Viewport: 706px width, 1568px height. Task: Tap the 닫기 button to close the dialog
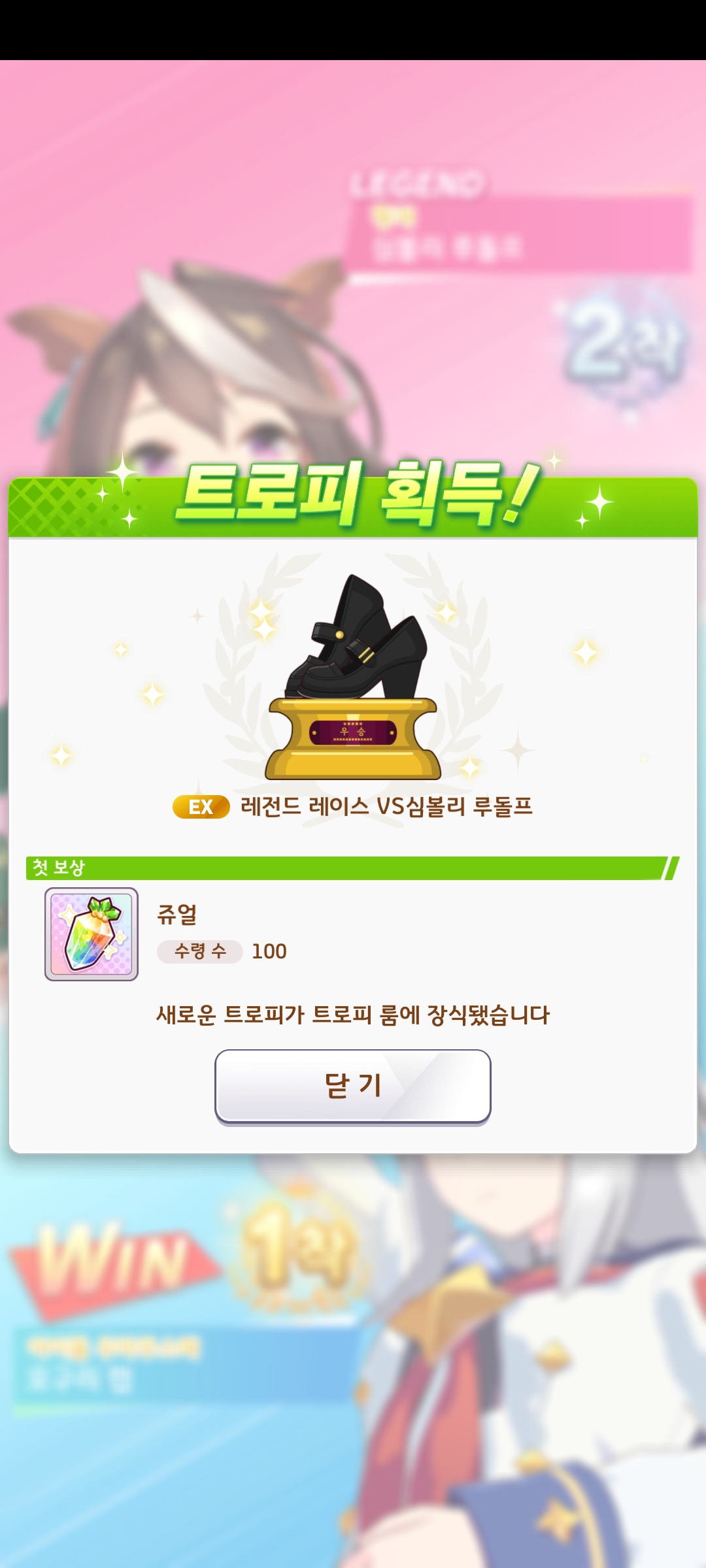[x=352, y=1086]
